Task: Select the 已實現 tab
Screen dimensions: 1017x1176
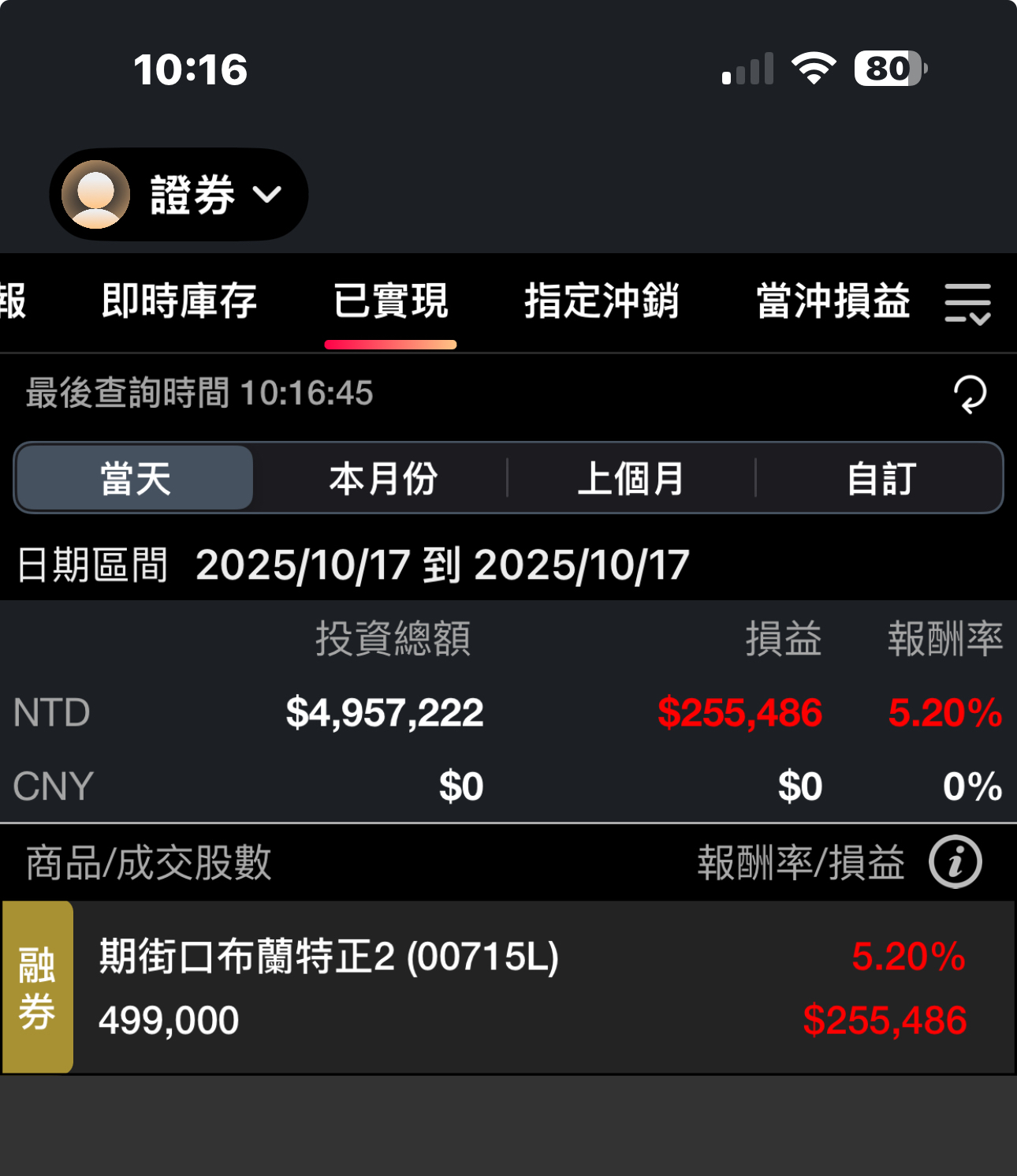Action: (390, 301)
